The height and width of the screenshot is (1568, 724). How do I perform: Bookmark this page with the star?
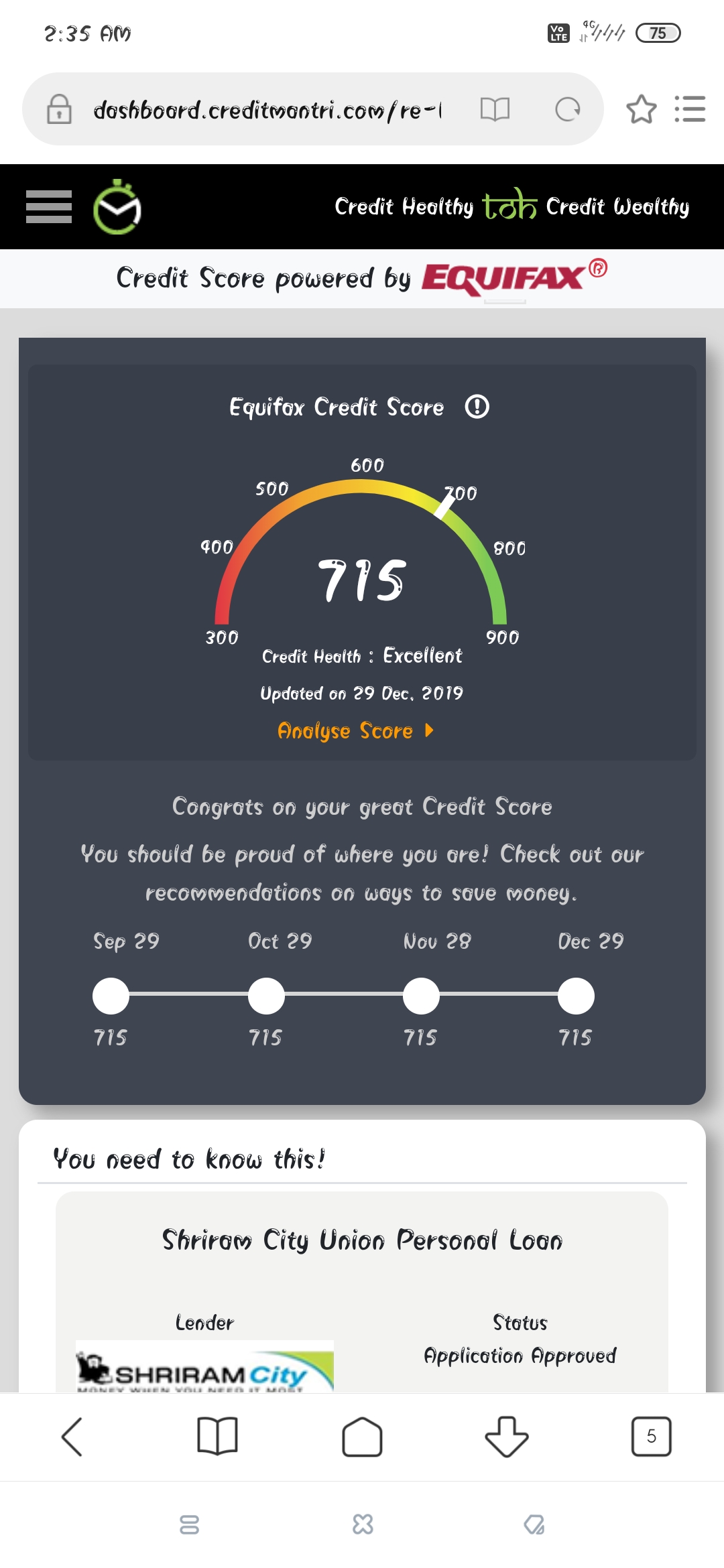[x=641, y=109]
